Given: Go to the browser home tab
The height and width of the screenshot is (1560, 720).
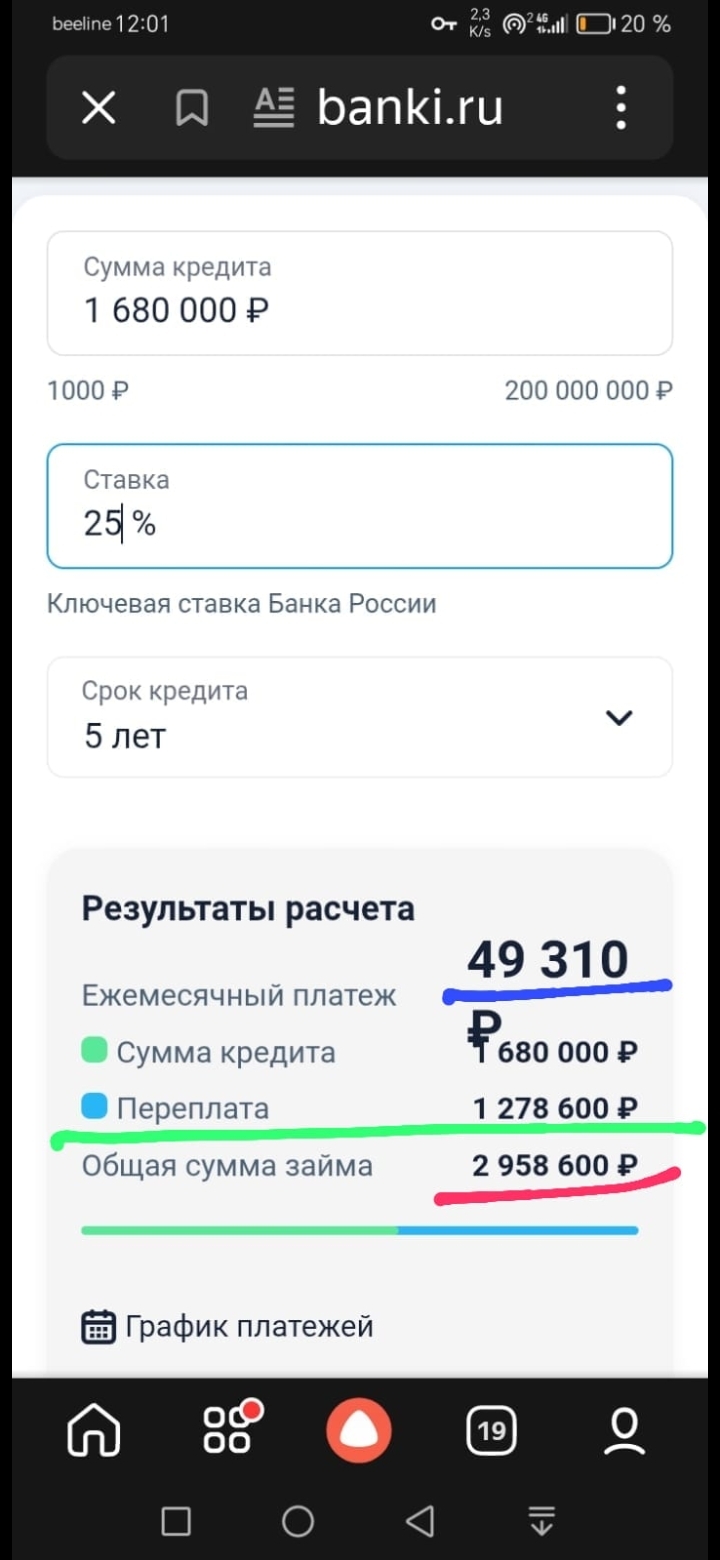Looking at the screenshot, I should pyautogui.click(x=94, y=1431).
